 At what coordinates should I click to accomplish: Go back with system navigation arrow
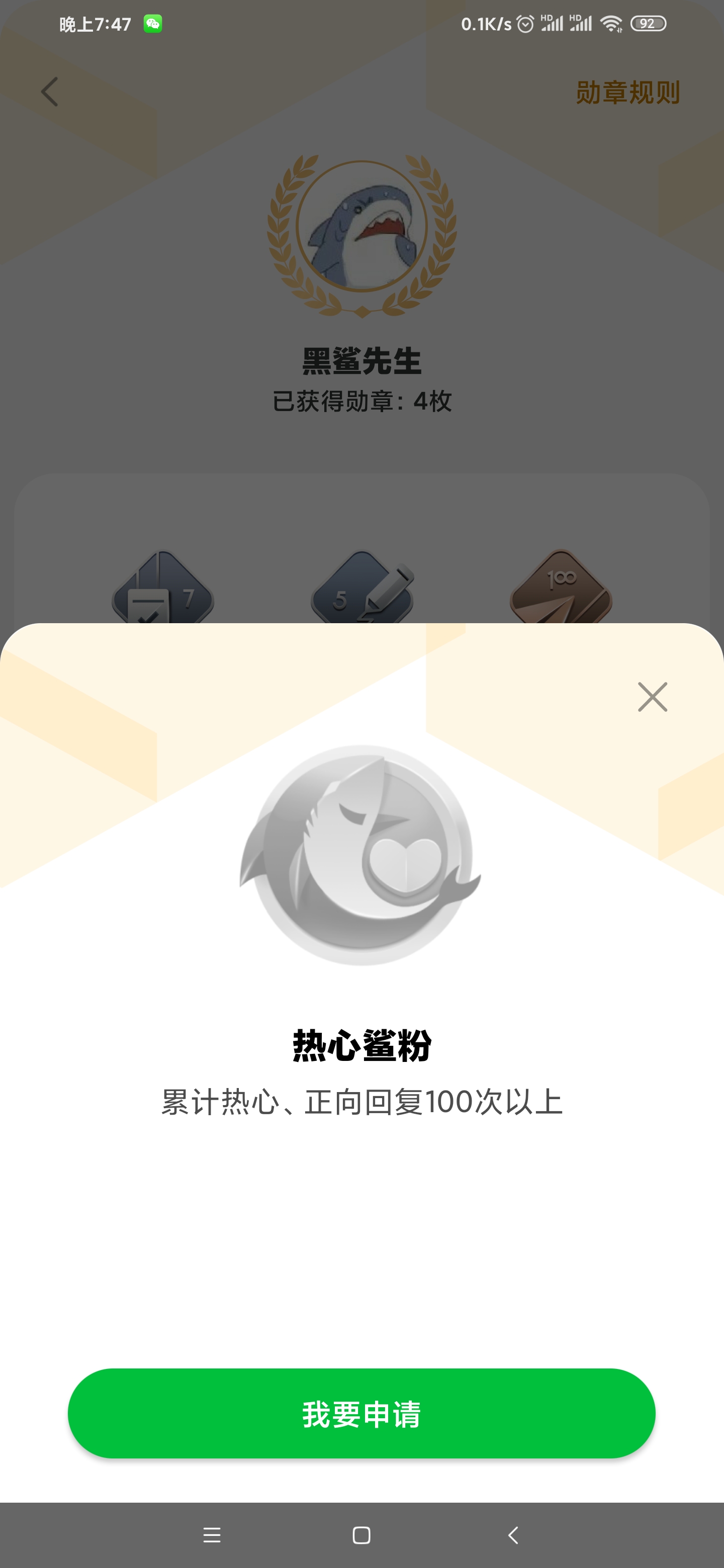(513, 1535)
